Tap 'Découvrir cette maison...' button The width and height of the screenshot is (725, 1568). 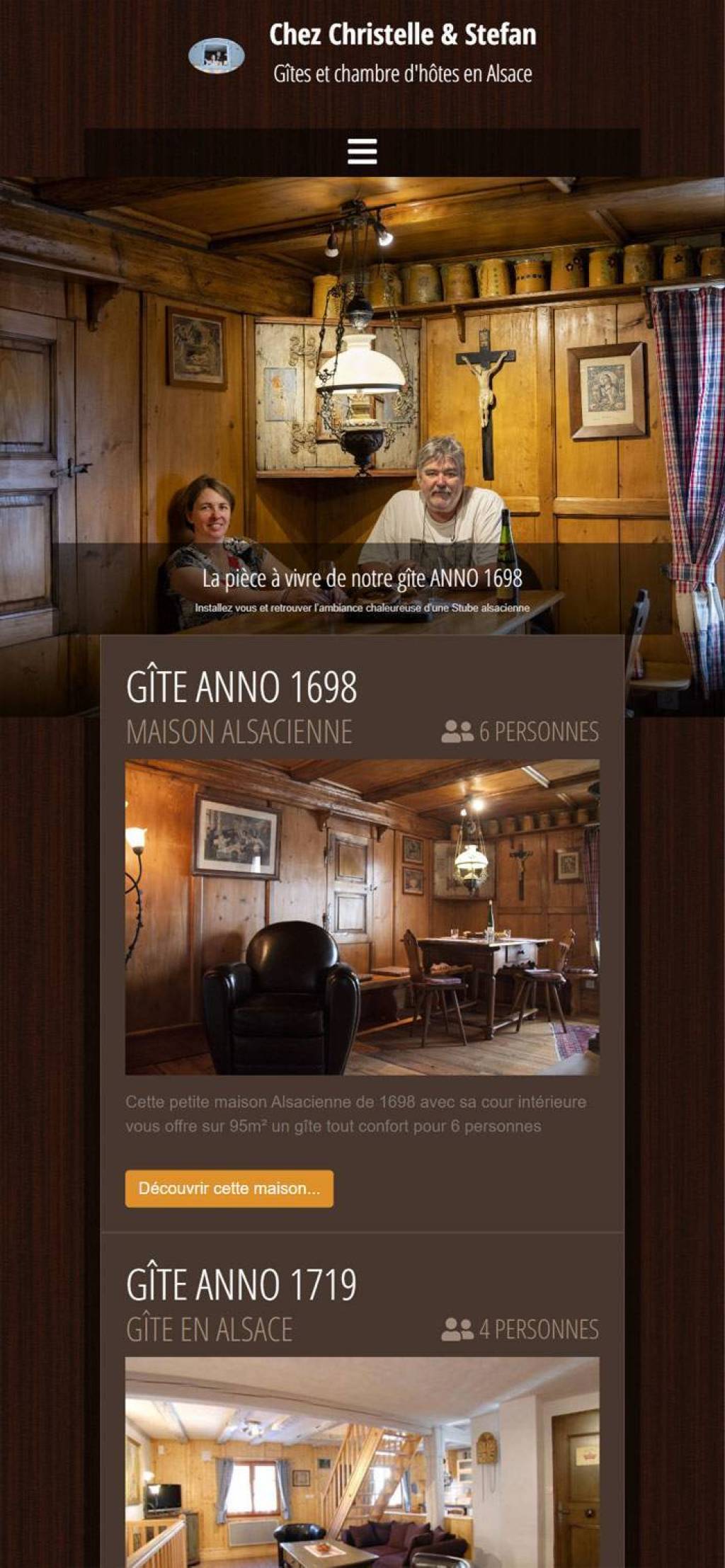229,1189
